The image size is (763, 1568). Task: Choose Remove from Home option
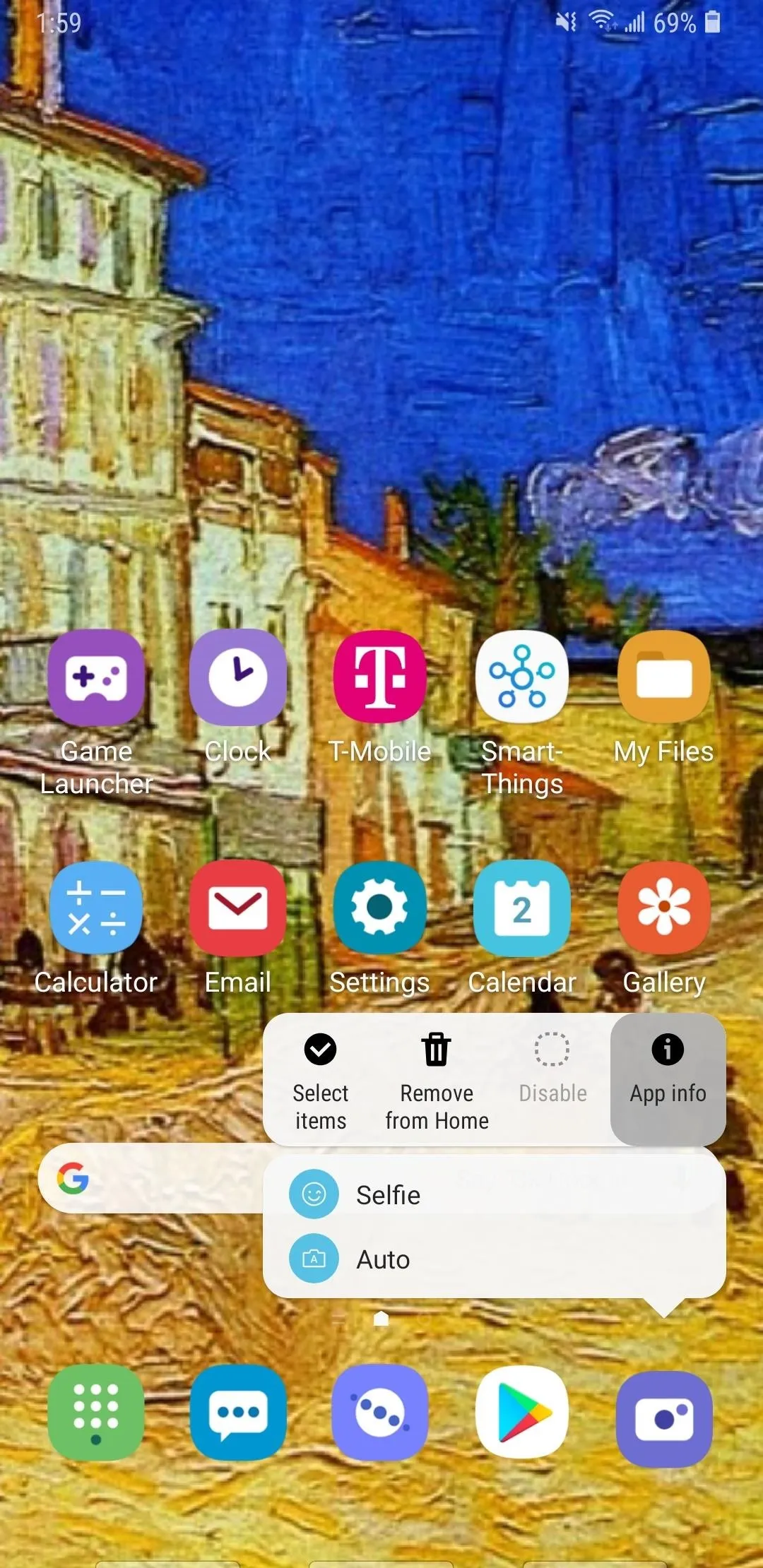pyautogui.click(x=437, y=1081)
